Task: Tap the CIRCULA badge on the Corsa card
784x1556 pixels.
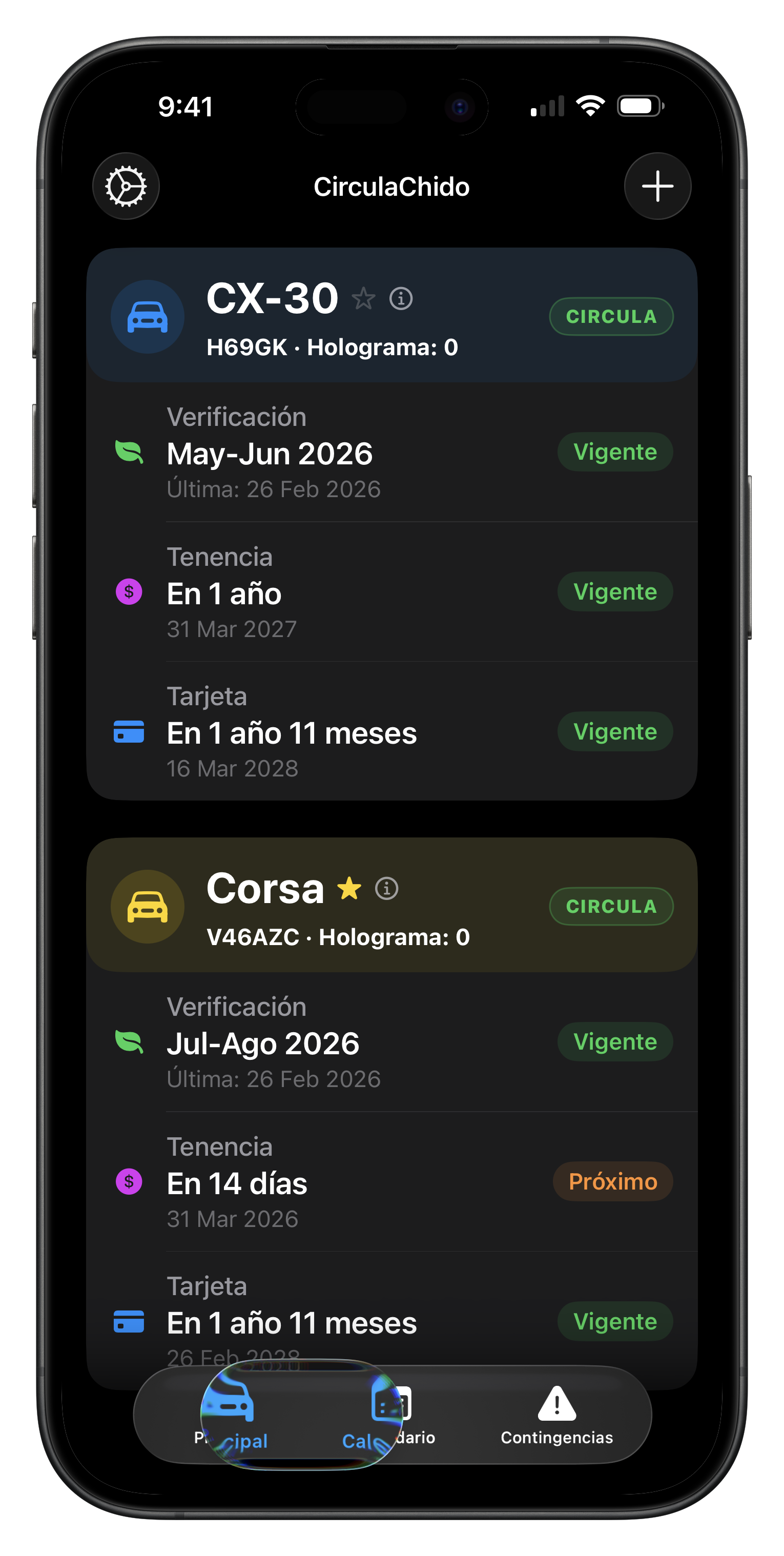Action: click(x=611, y=906)
